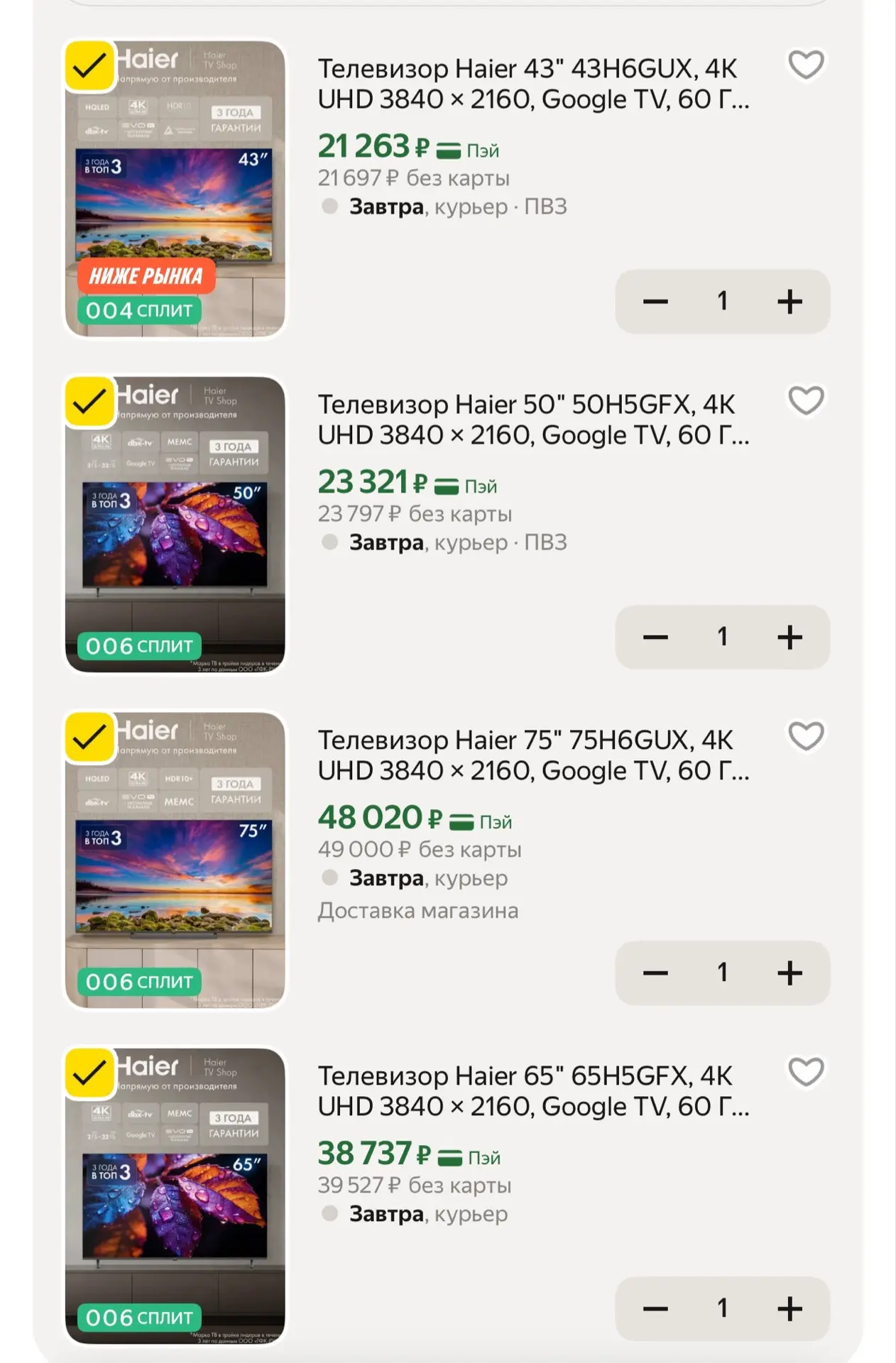Viewport: 896px width, 1363px height.
Task: Increase quantity of Haier 43" 43H6GUX
Action: (x=790, y=302)
